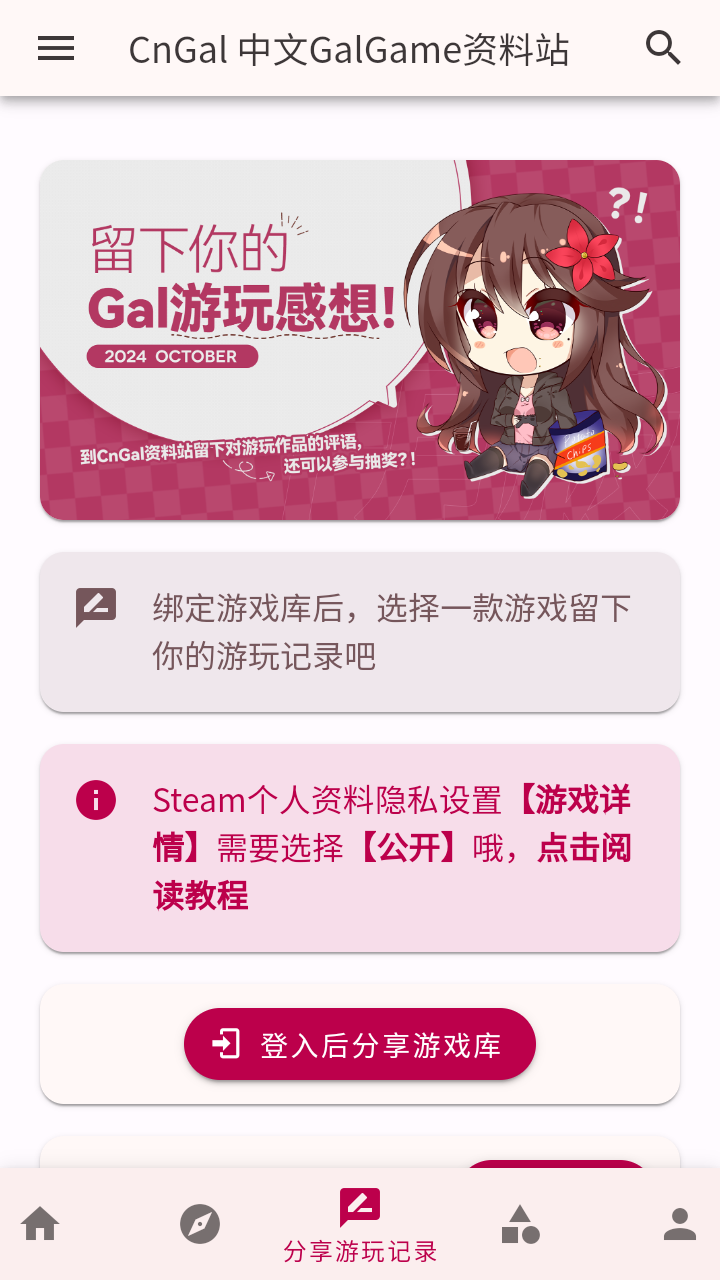Switch to the home tab
This screenshot has height=1280, width=720.
[41, 1224]
